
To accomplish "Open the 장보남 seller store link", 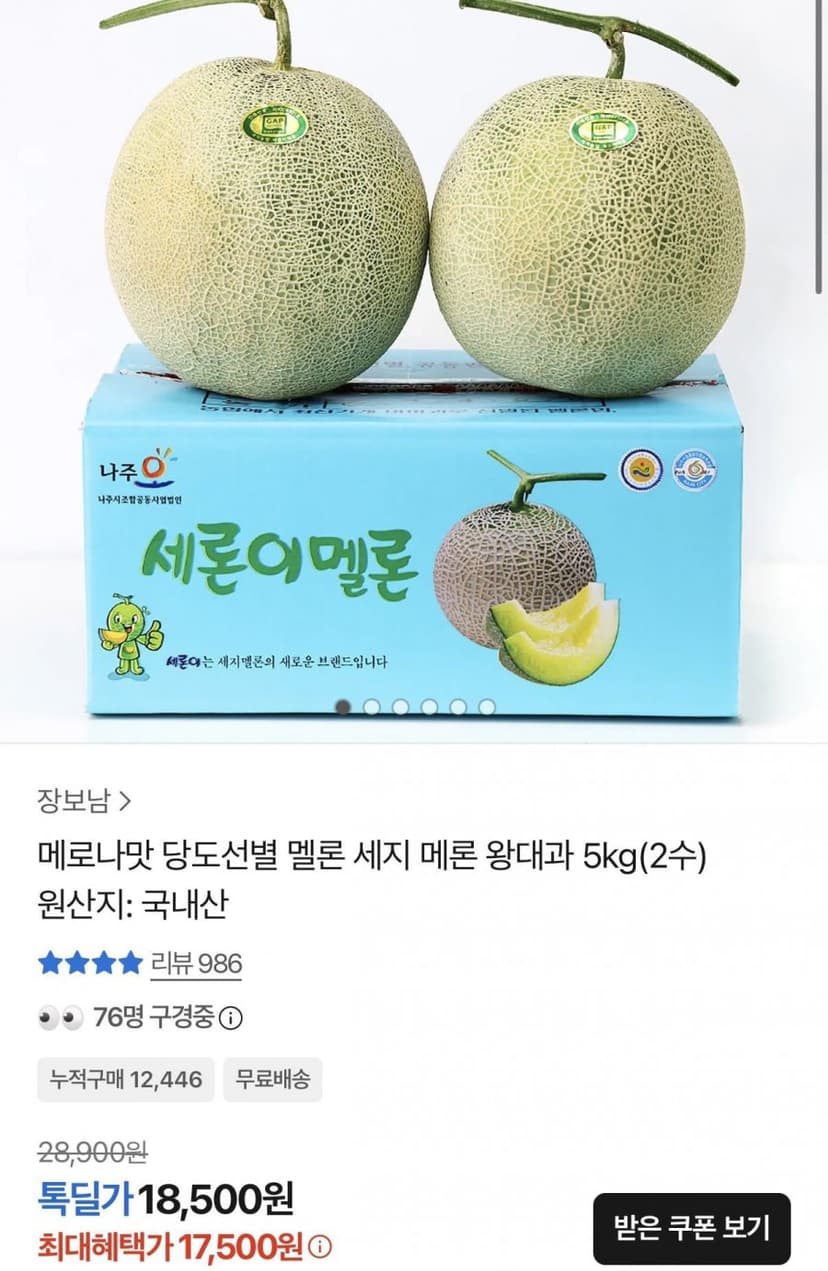I will click(84, 800).
